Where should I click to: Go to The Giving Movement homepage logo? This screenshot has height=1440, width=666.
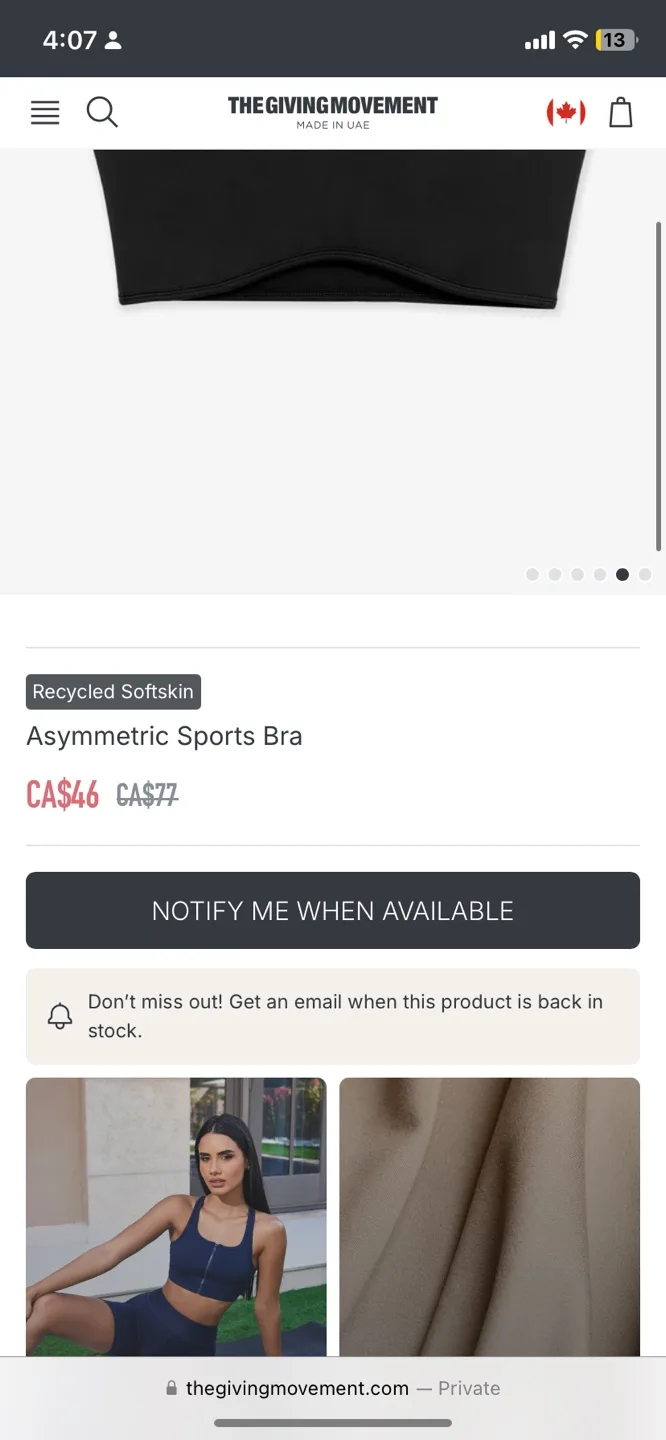click(x=332, y=112)
